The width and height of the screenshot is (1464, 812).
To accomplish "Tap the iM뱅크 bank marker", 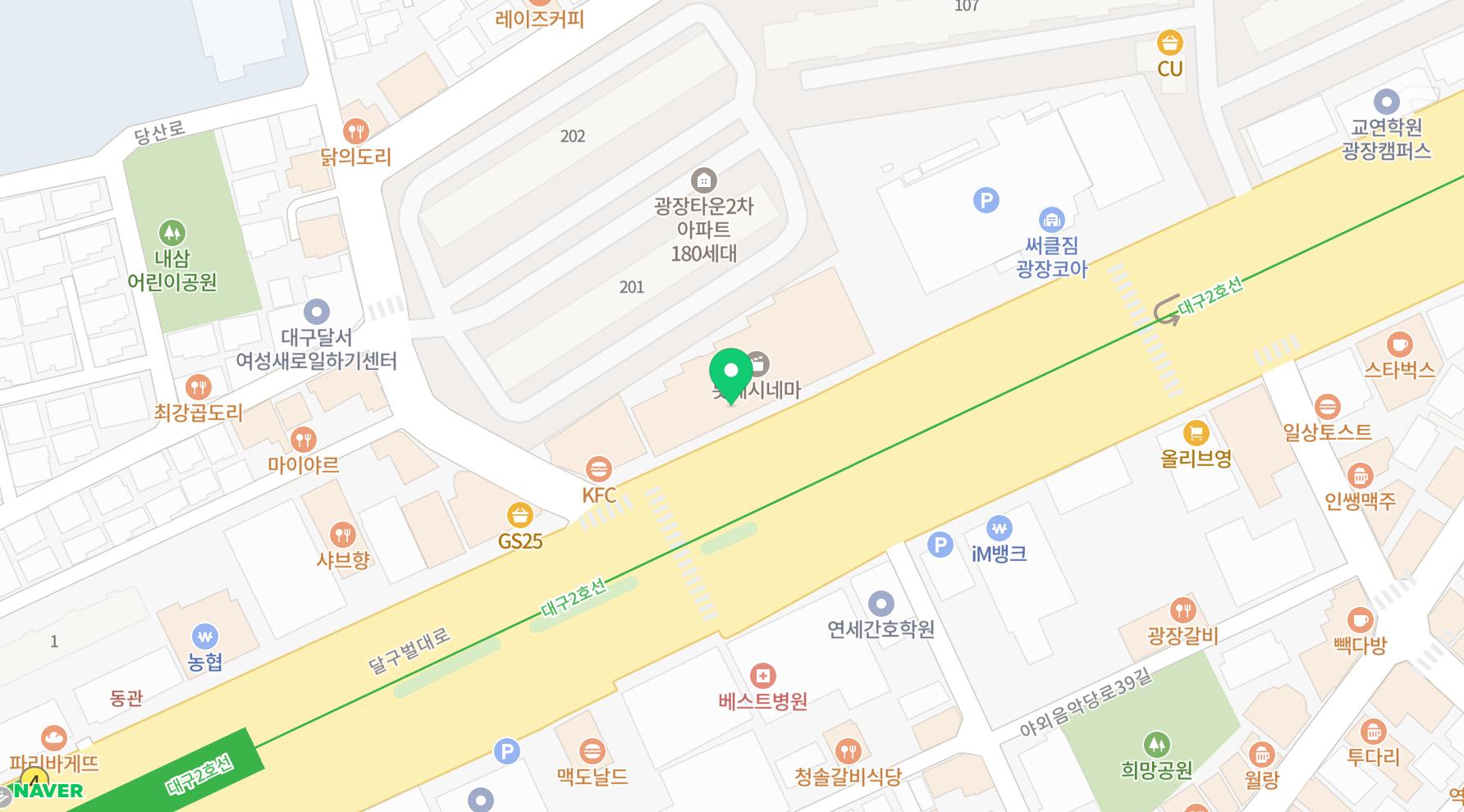I will 999,528.
